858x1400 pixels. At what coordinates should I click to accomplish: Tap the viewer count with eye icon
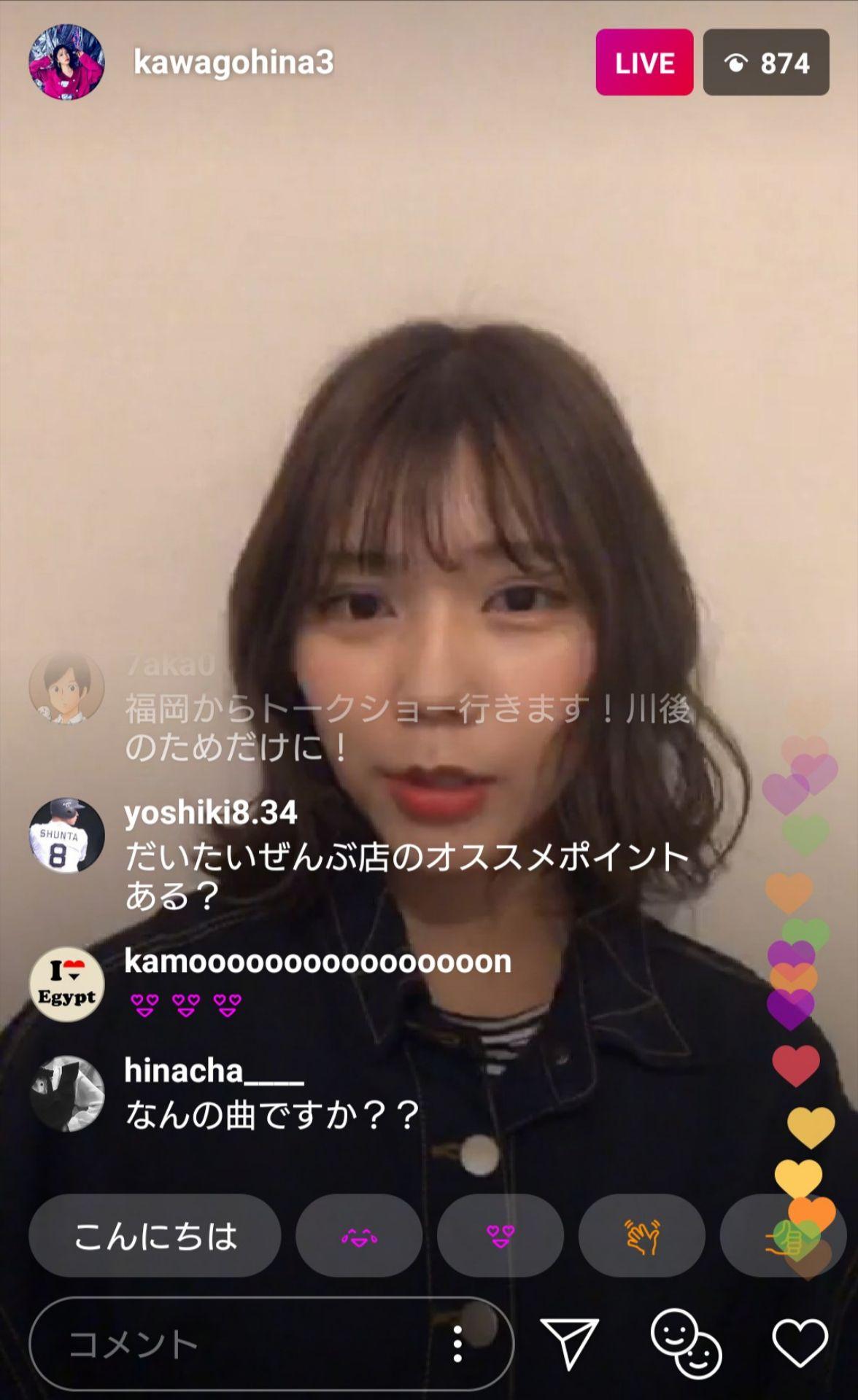[765, 63]
